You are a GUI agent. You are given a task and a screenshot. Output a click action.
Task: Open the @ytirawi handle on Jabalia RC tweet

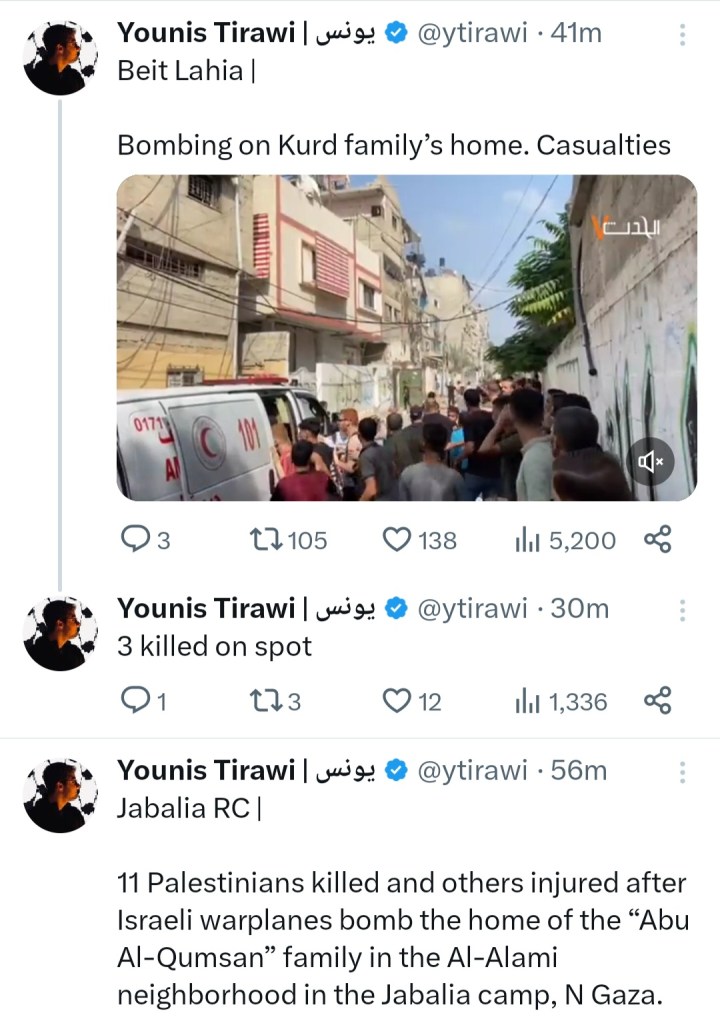coord(470,771)
